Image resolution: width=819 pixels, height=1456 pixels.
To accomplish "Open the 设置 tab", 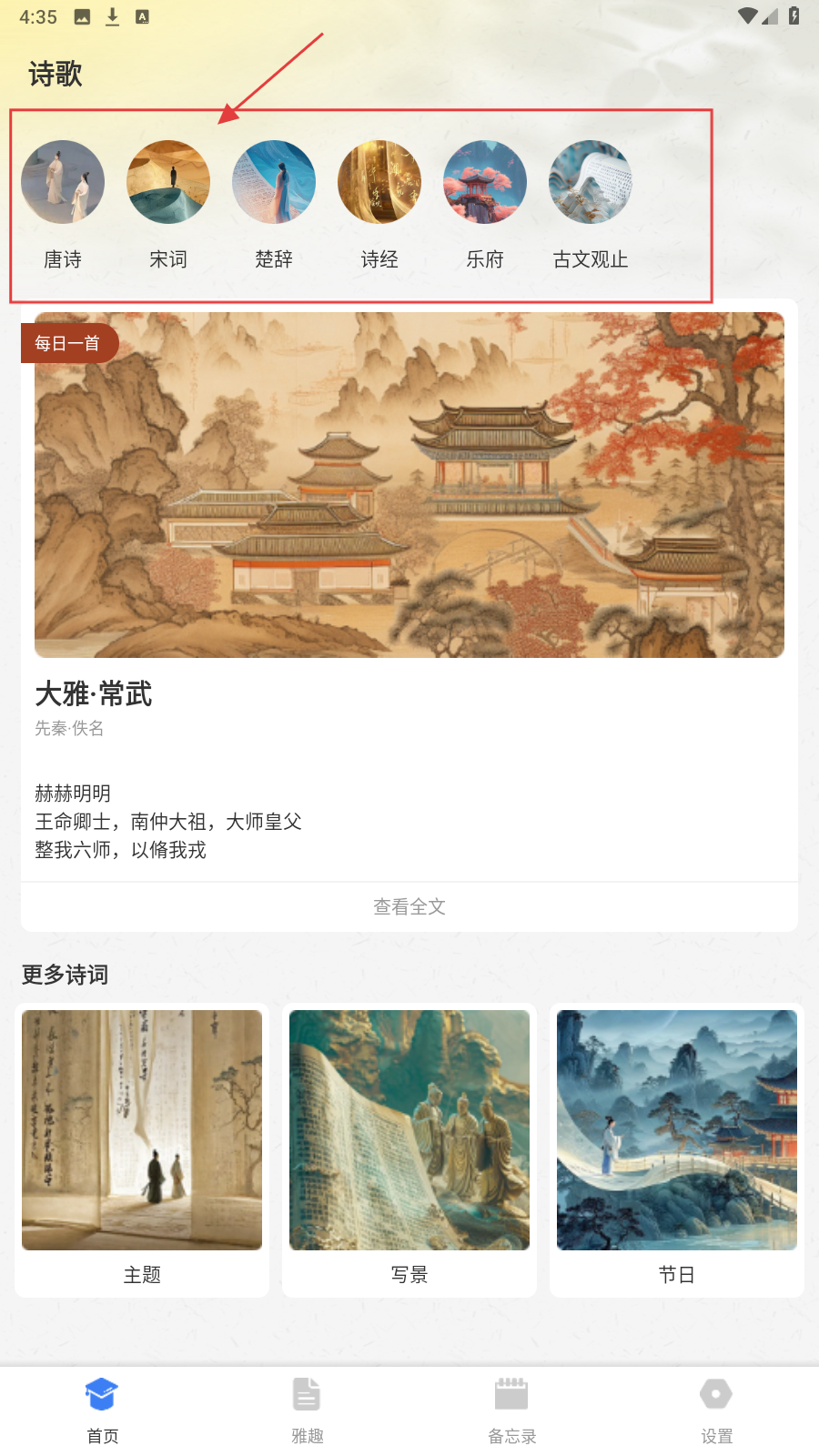I will coord(716,1410).
